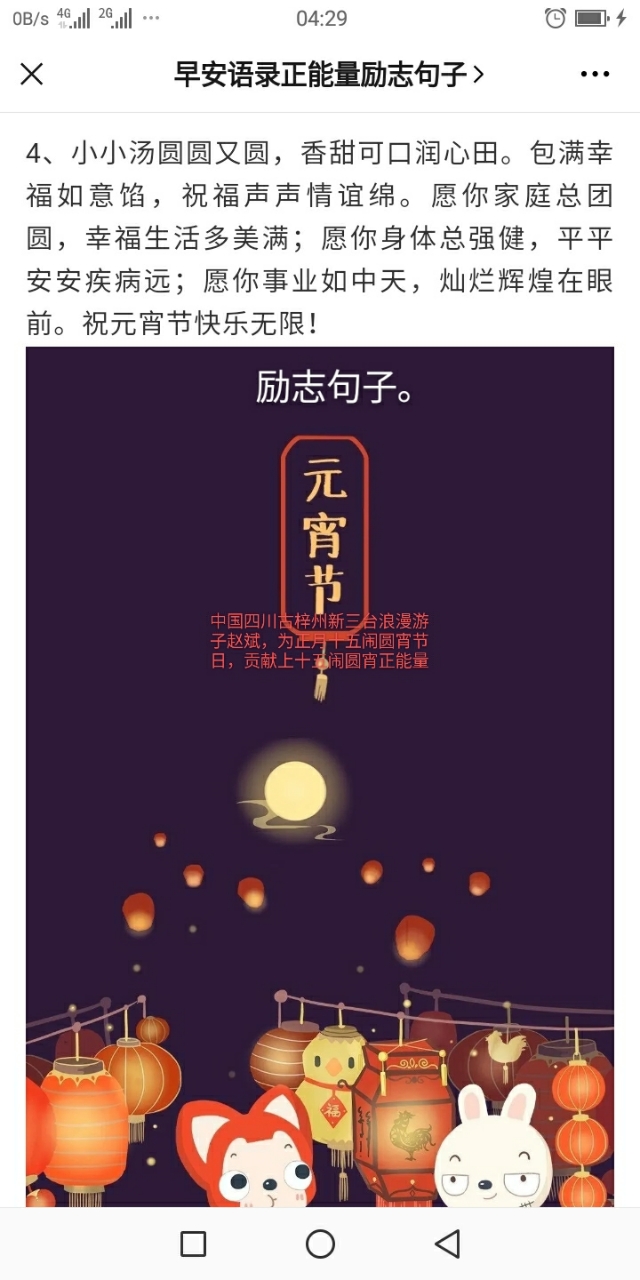Close the article page
The height and width of the screenshot is (1280, 640).
pos(32,74)
